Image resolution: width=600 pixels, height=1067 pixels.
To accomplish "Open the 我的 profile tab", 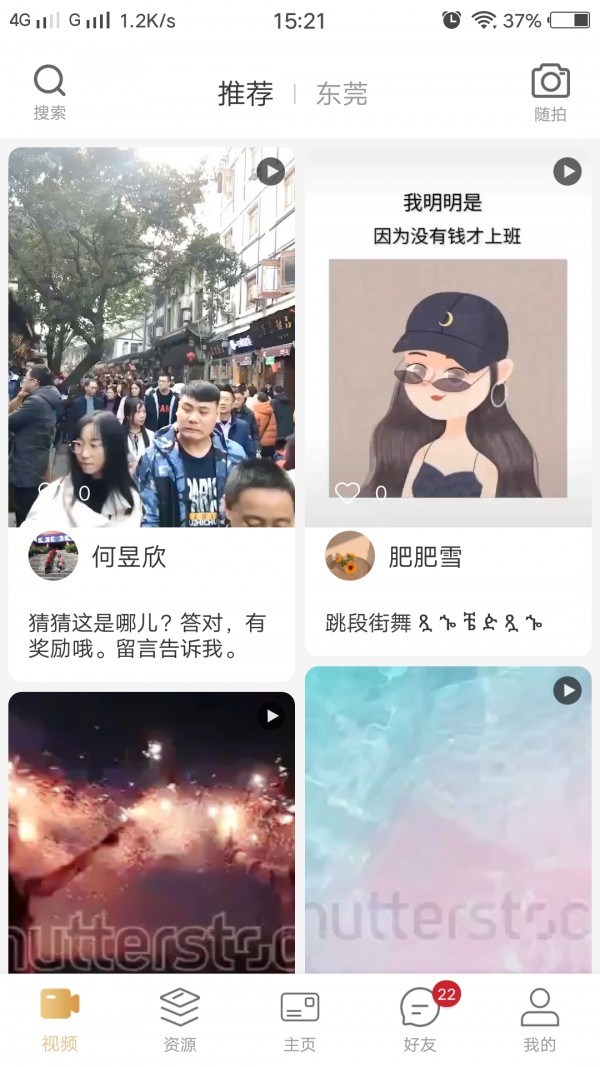I will pyautogui.click(x=539, y=1020).
